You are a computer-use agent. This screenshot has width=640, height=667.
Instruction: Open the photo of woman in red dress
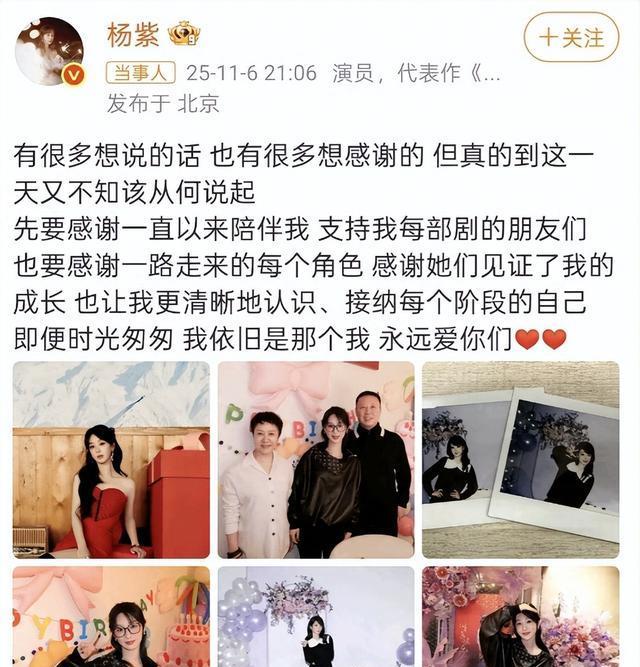pos(111,459)
